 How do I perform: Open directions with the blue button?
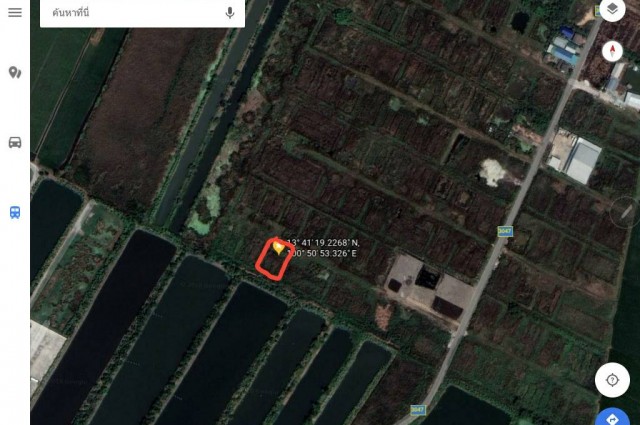coord(613,418)
